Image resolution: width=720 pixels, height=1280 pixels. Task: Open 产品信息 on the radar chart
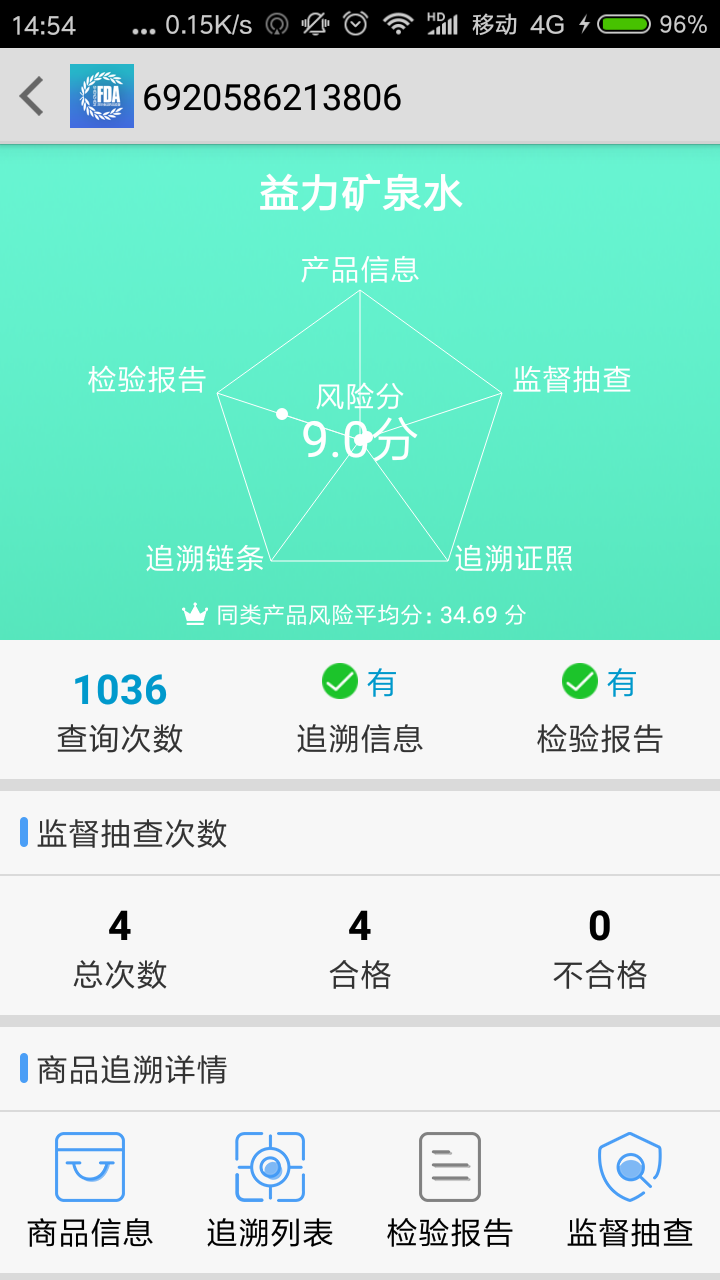pyautogui.click(x=360, y=268)
